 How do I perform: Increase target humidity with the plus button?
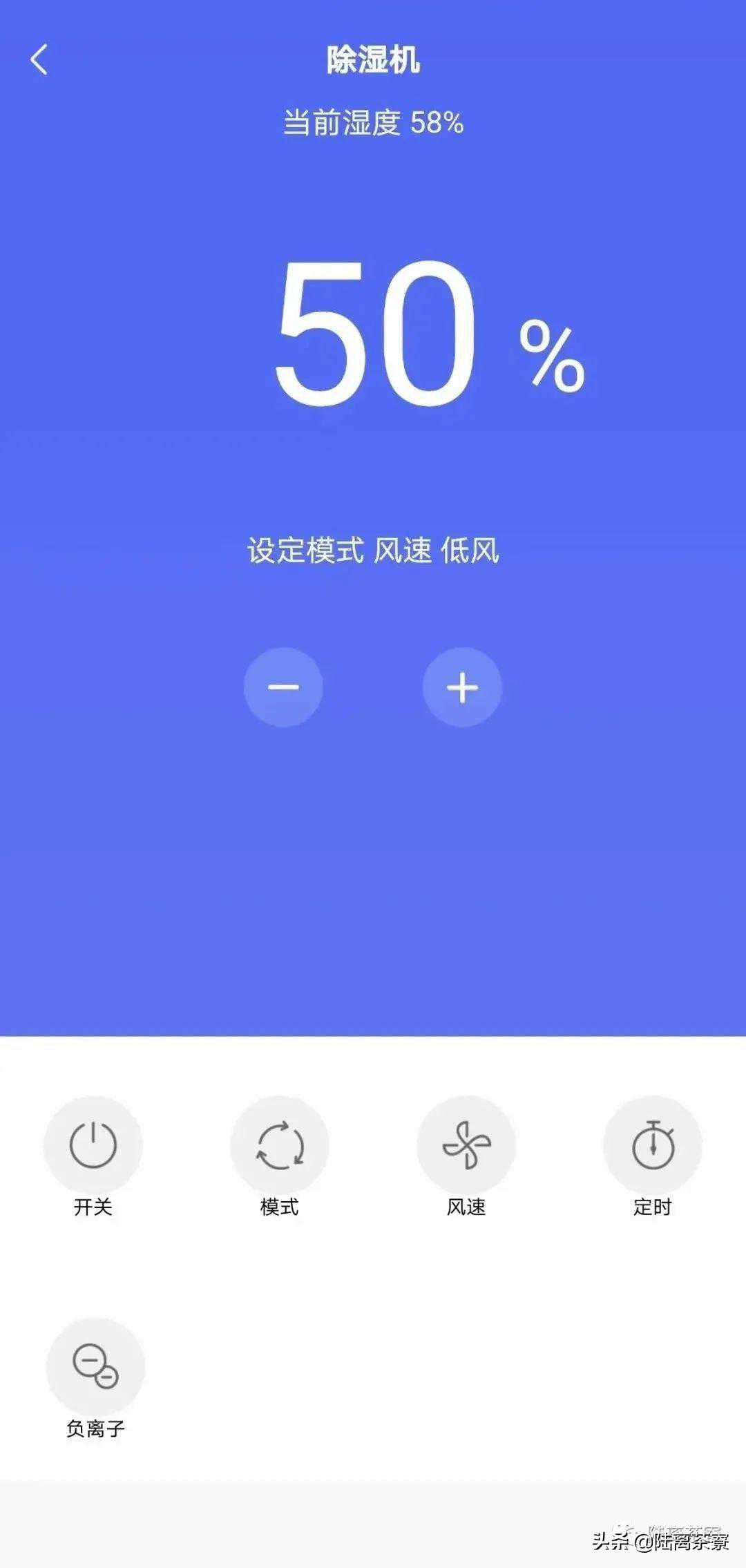[462, 687]
